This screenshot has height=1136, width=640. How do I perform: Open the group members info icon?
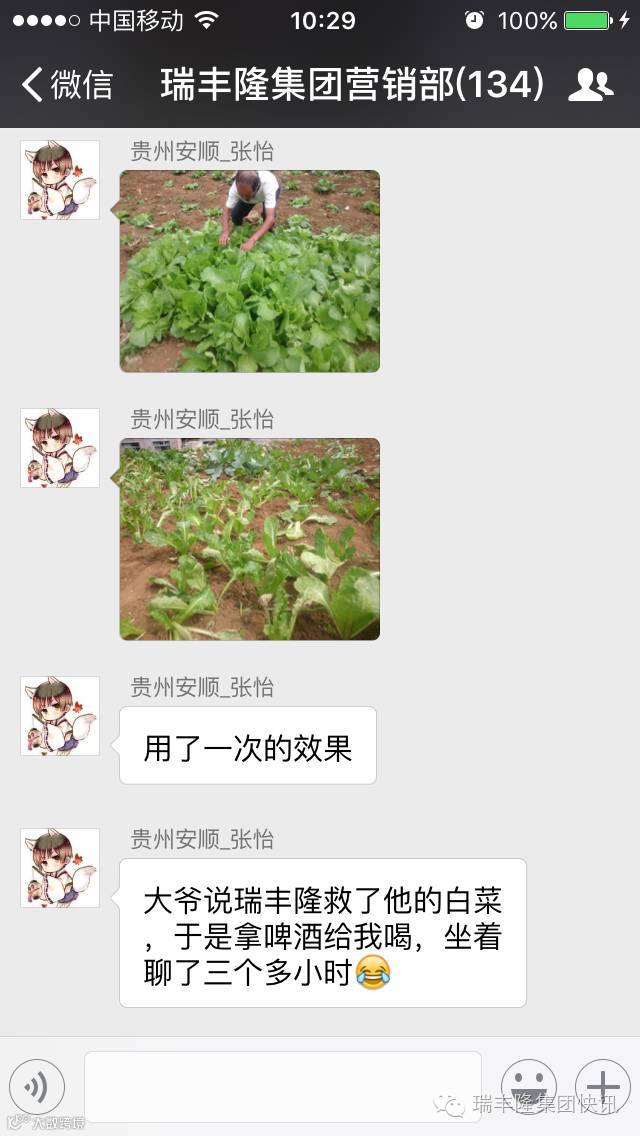tap(590, 85)
